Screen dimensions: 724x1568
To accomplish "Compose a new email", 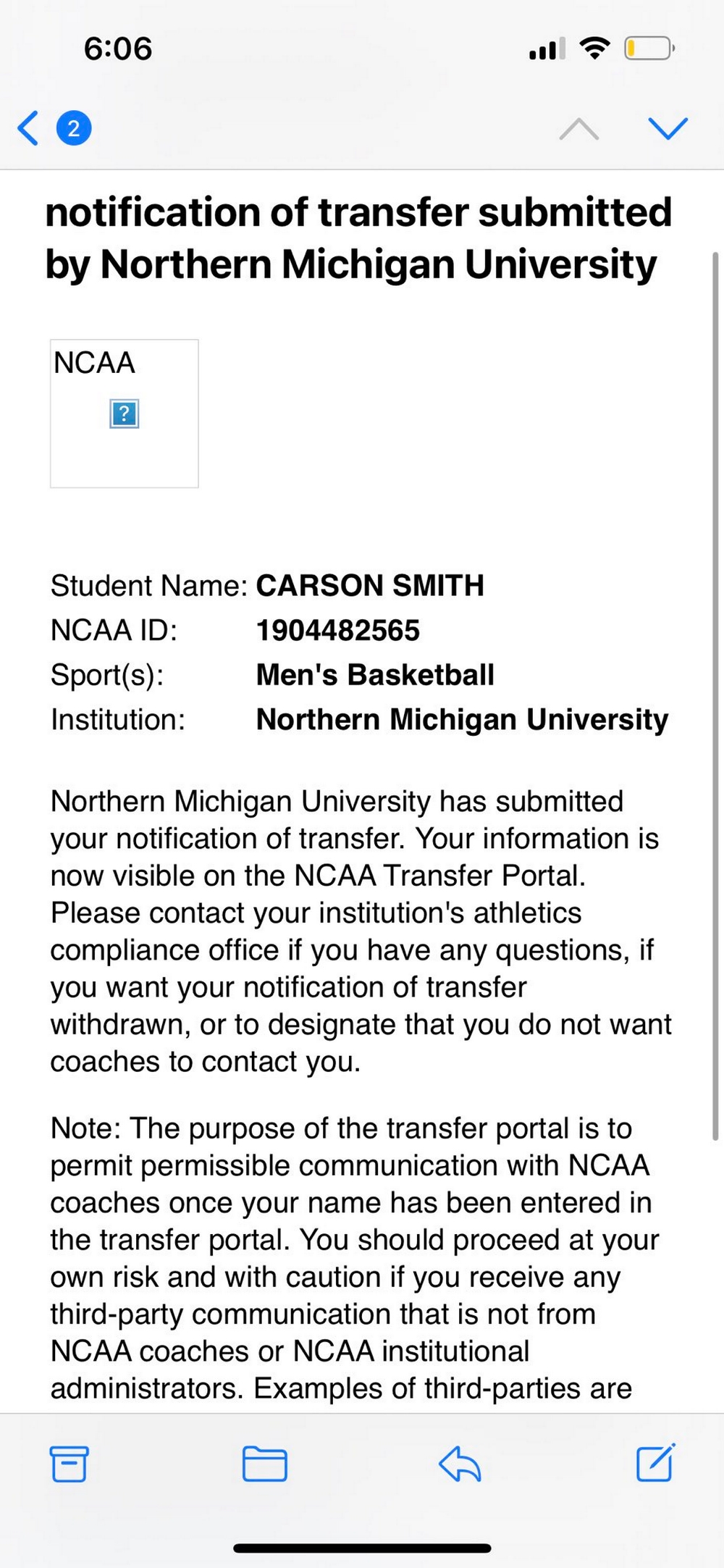I will (655, 1462).
